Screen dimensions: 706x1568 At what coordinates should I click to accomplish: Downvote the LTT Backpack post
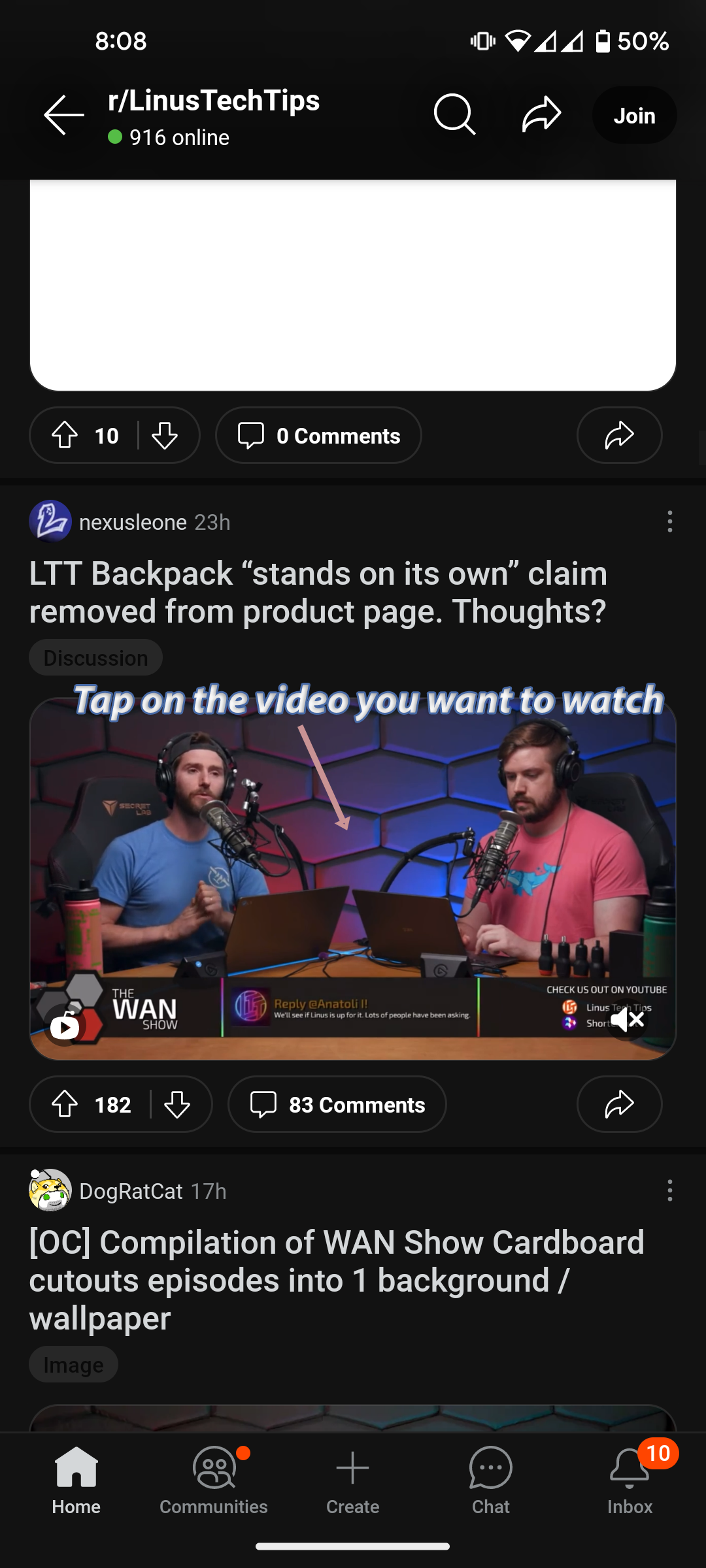[177, 1105]
